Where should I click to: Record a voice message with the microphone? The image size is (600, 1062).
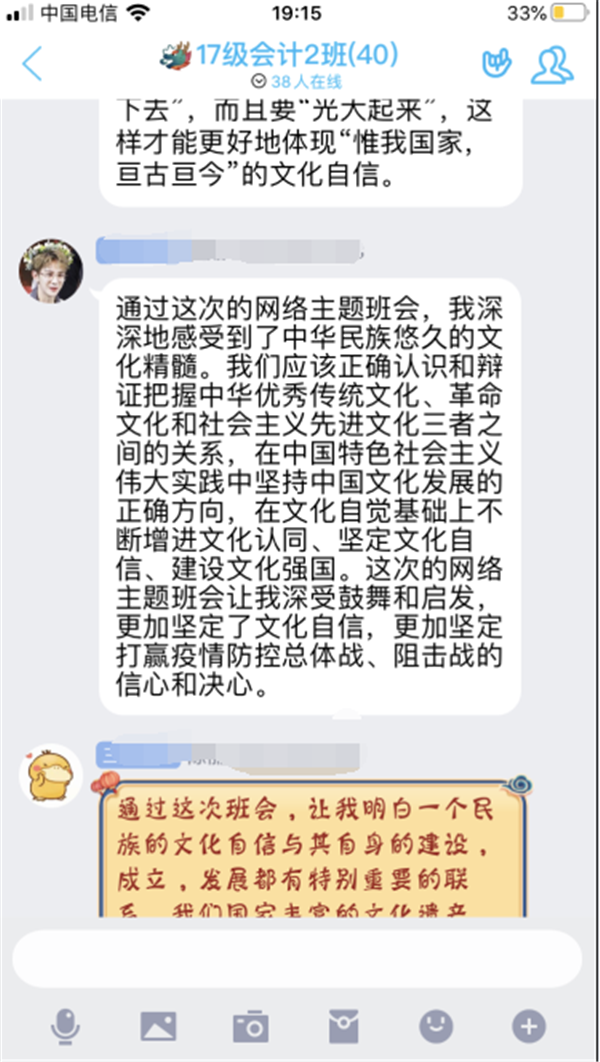66,1026
